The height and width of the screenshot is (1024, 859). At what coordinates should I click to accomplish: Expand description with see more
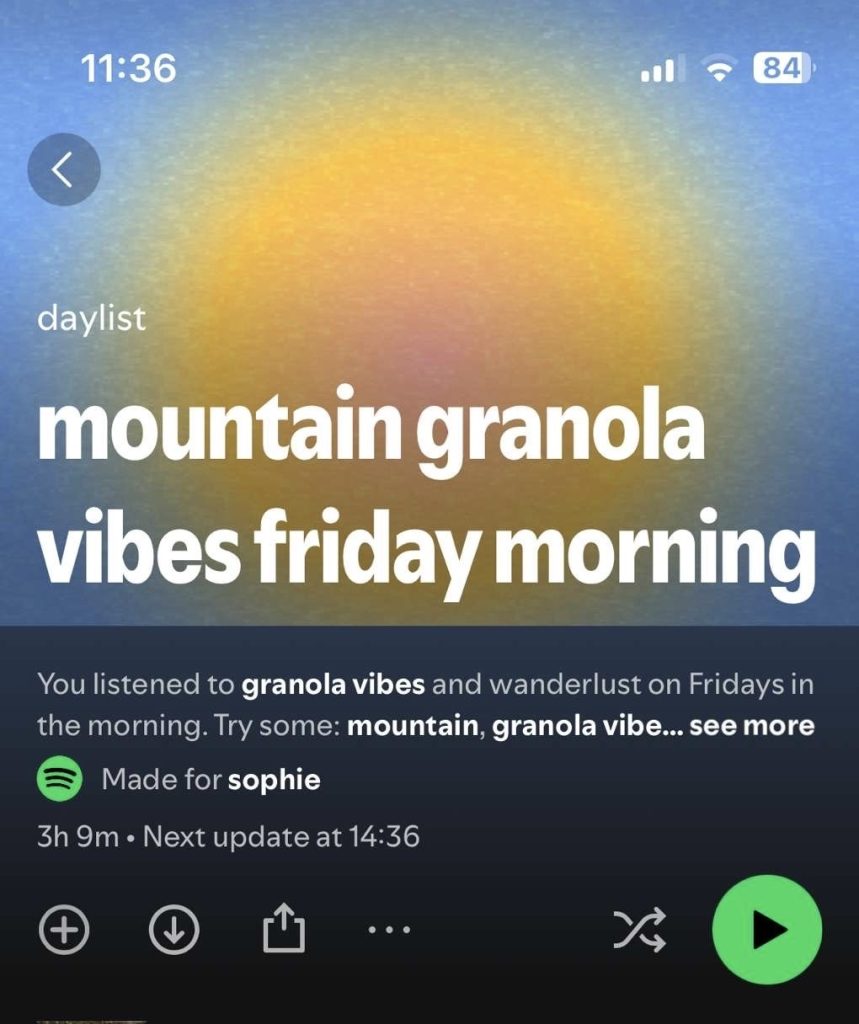752,725
